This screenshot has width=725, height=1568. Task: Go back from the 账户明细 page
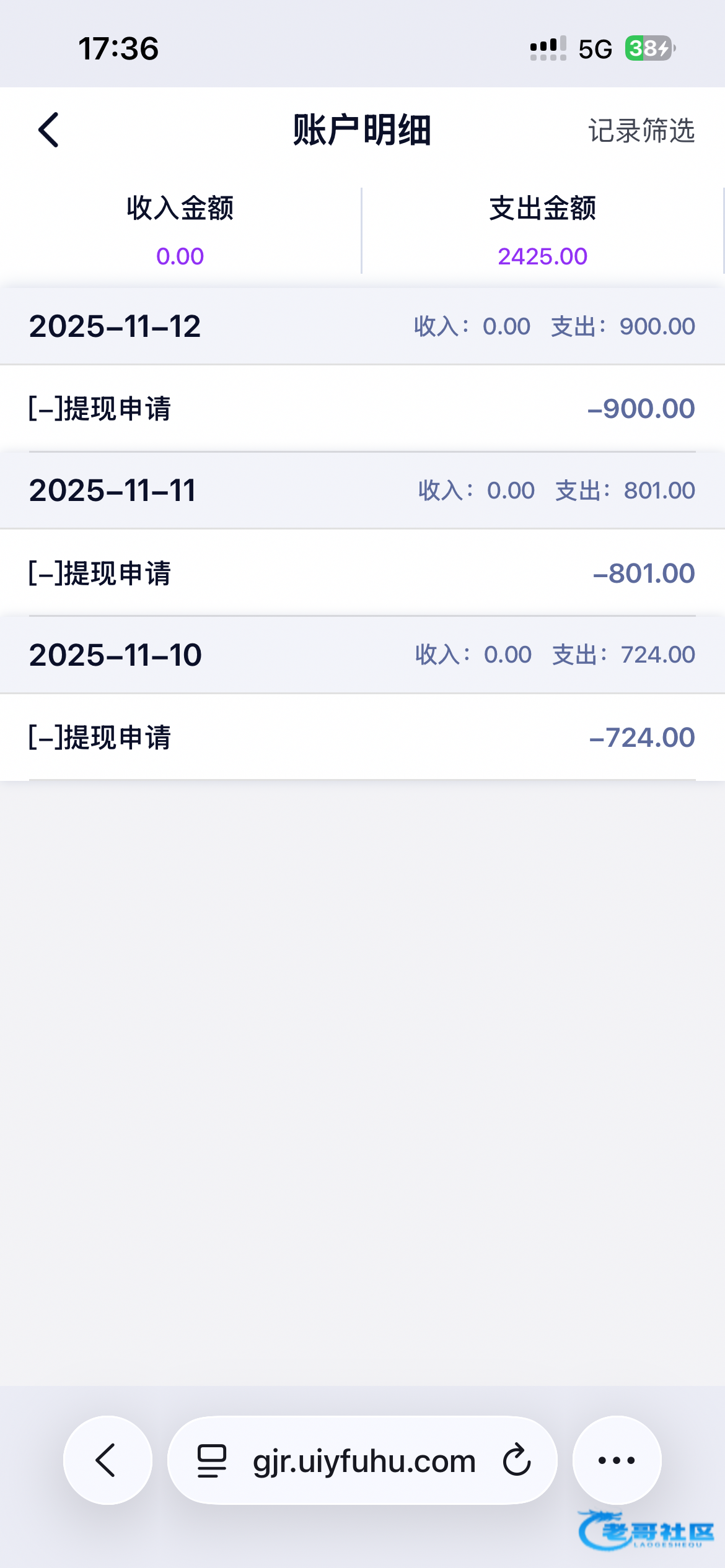(49, 130)
